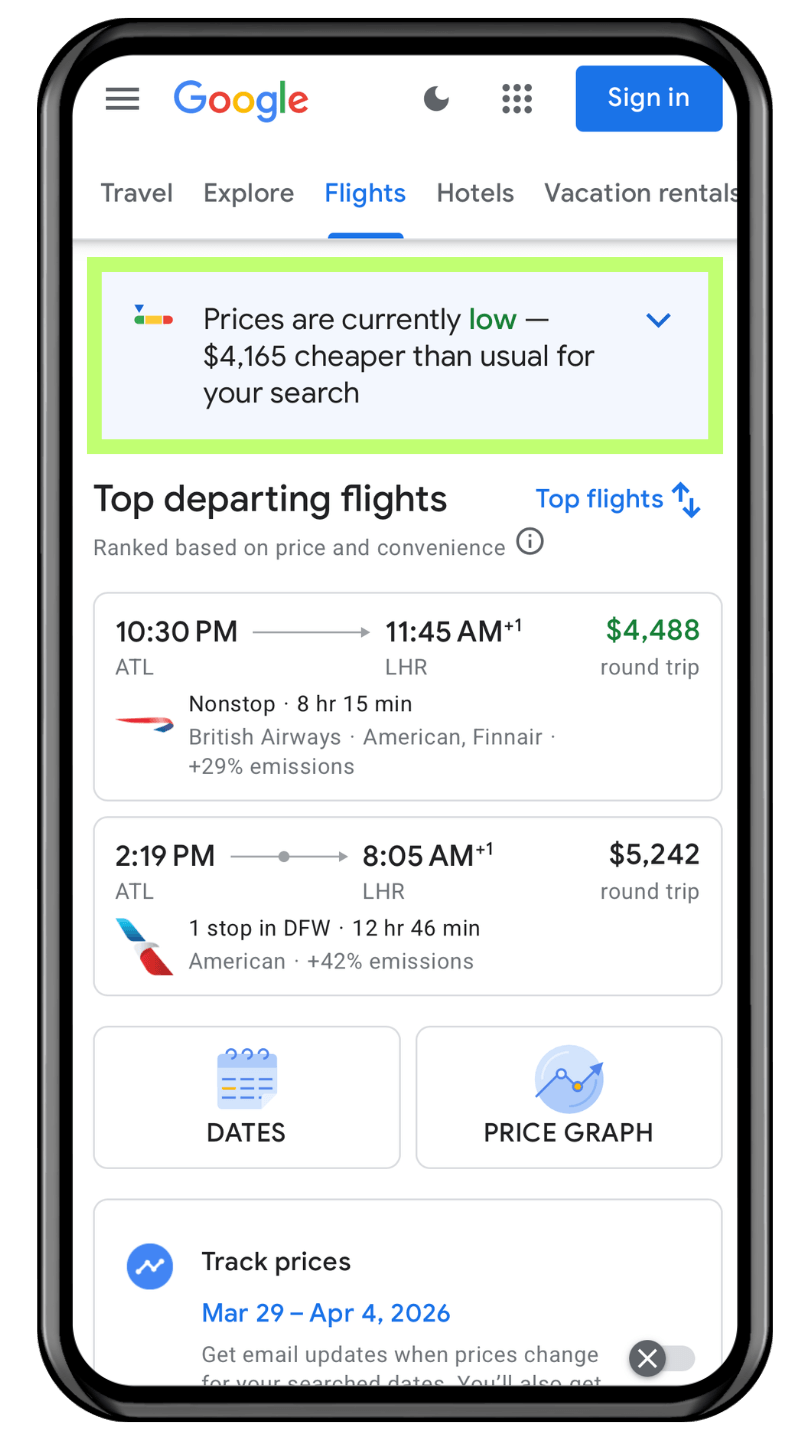This screenshot has width=810, height=1440.
Task: Show ranking info icon details
Action: coord(530,542)
